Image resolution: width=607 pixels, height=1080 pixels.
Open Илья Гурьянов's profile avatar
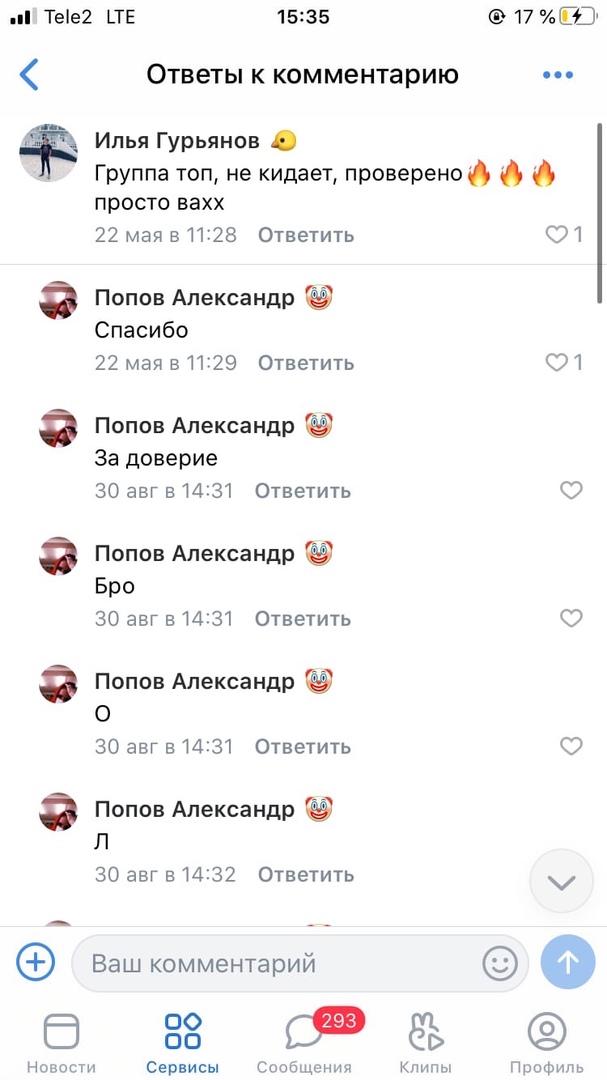click(x=48, y=153)
